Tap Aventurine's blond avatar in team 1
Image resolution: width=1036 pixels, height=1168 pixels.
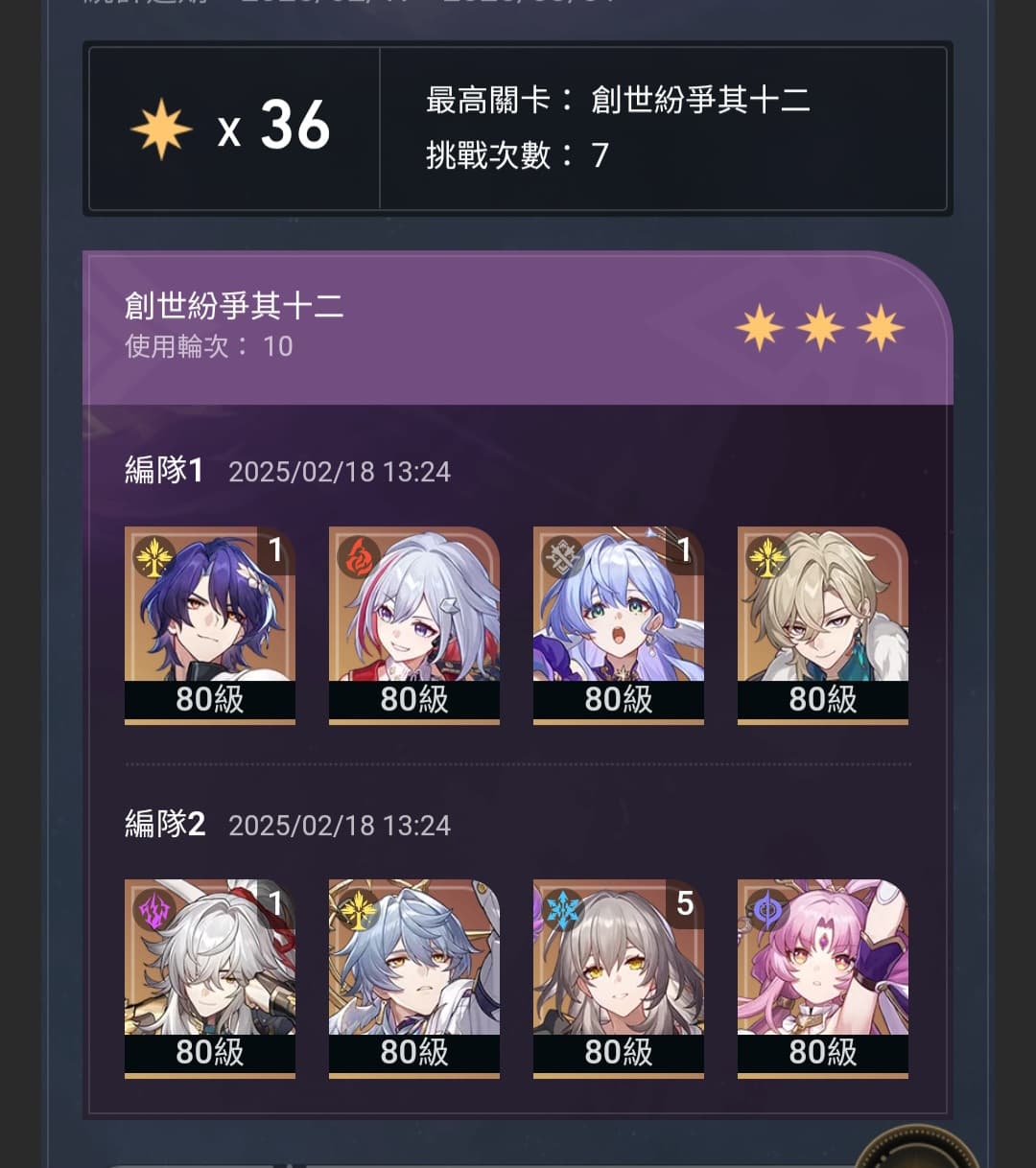click(x=822, y=612)
